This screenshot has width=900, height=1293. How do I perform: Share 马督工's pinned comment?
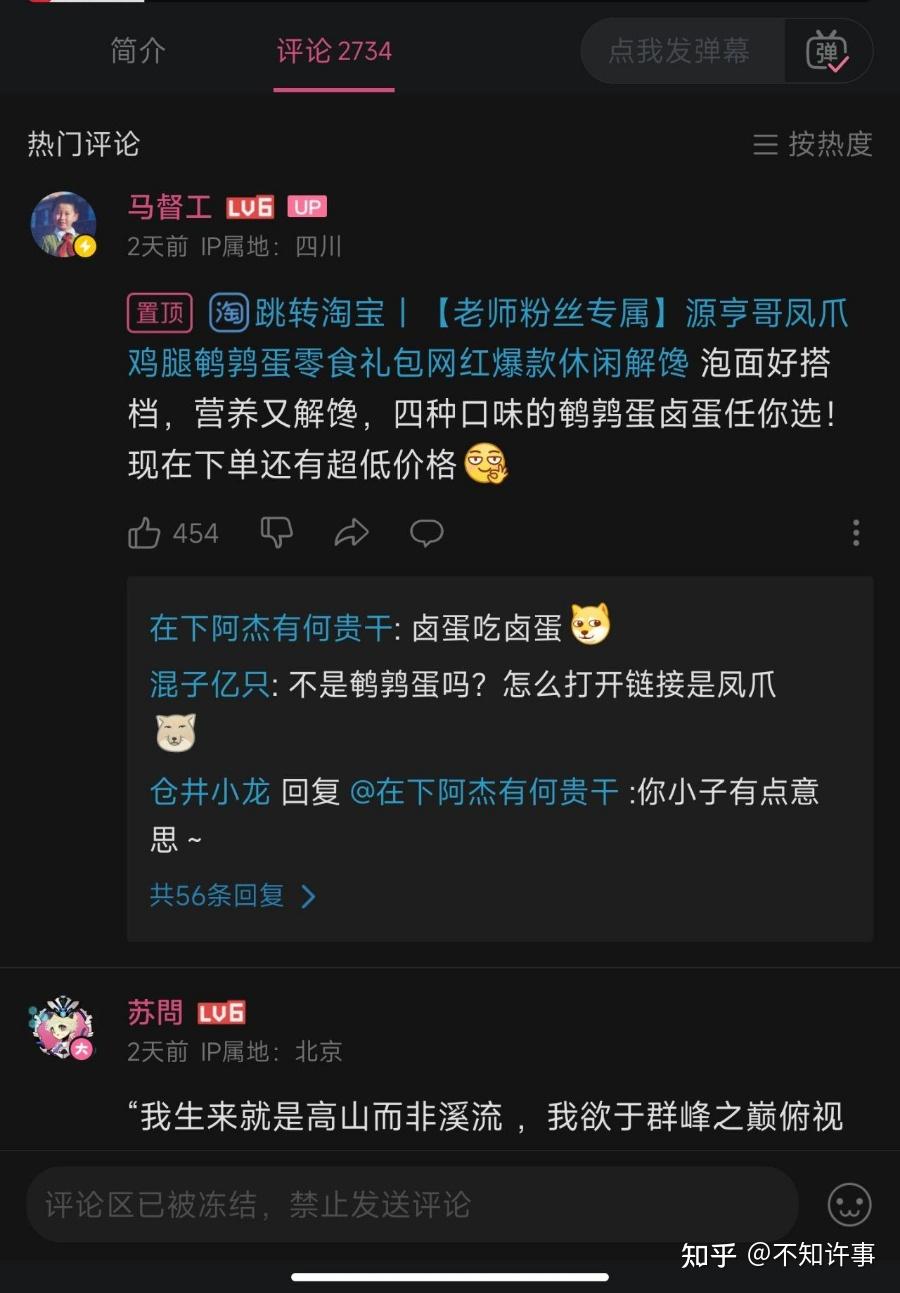tap(351, 533)
